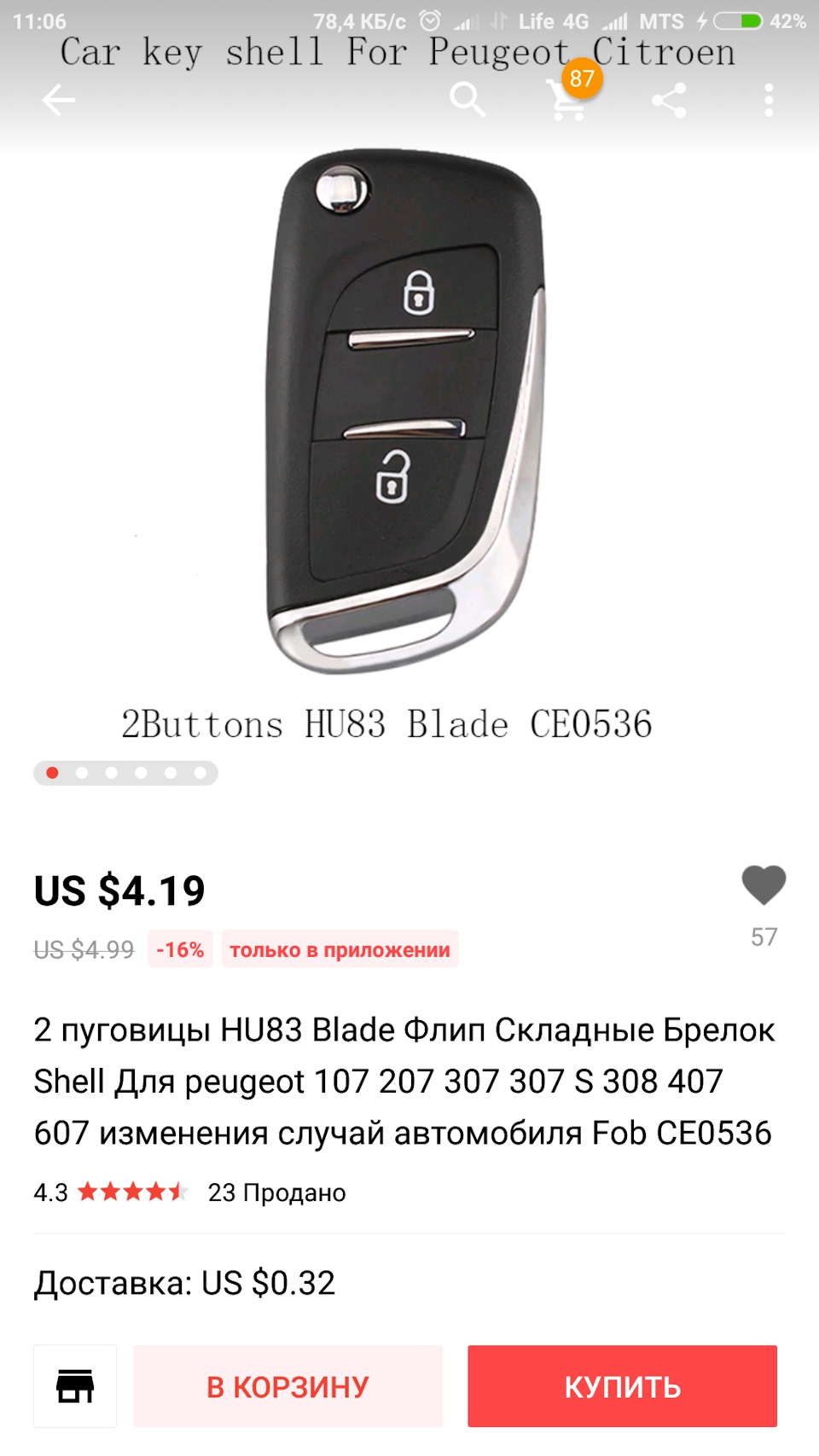Screen dimensions: 819x1456
Task: Open the Доставка shipping details row
Action: [184, 1283]
